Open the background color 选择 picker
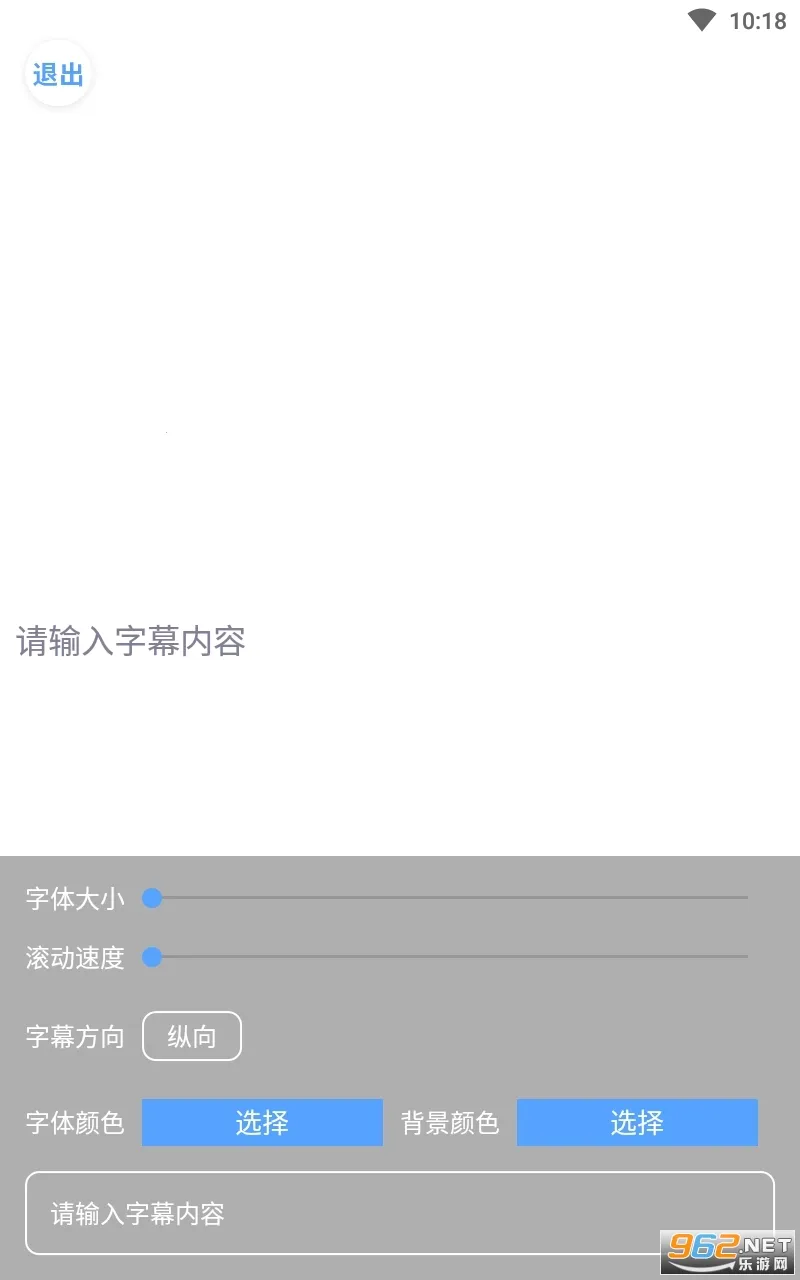The image size is (800, 1280). point(636,1123)
